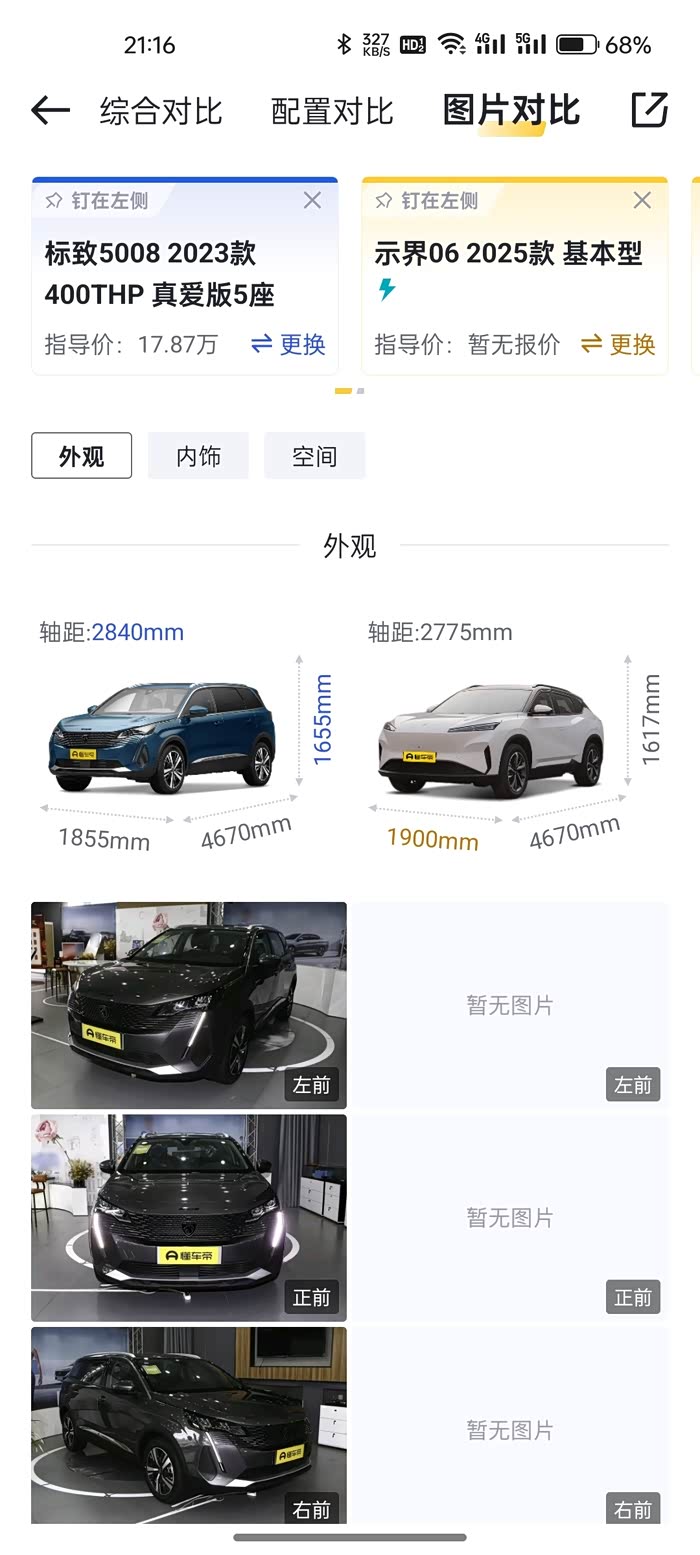Switch to the 综合对比 tab
Viewport: 700px width, 1555px height.
(x=160, y=111)
